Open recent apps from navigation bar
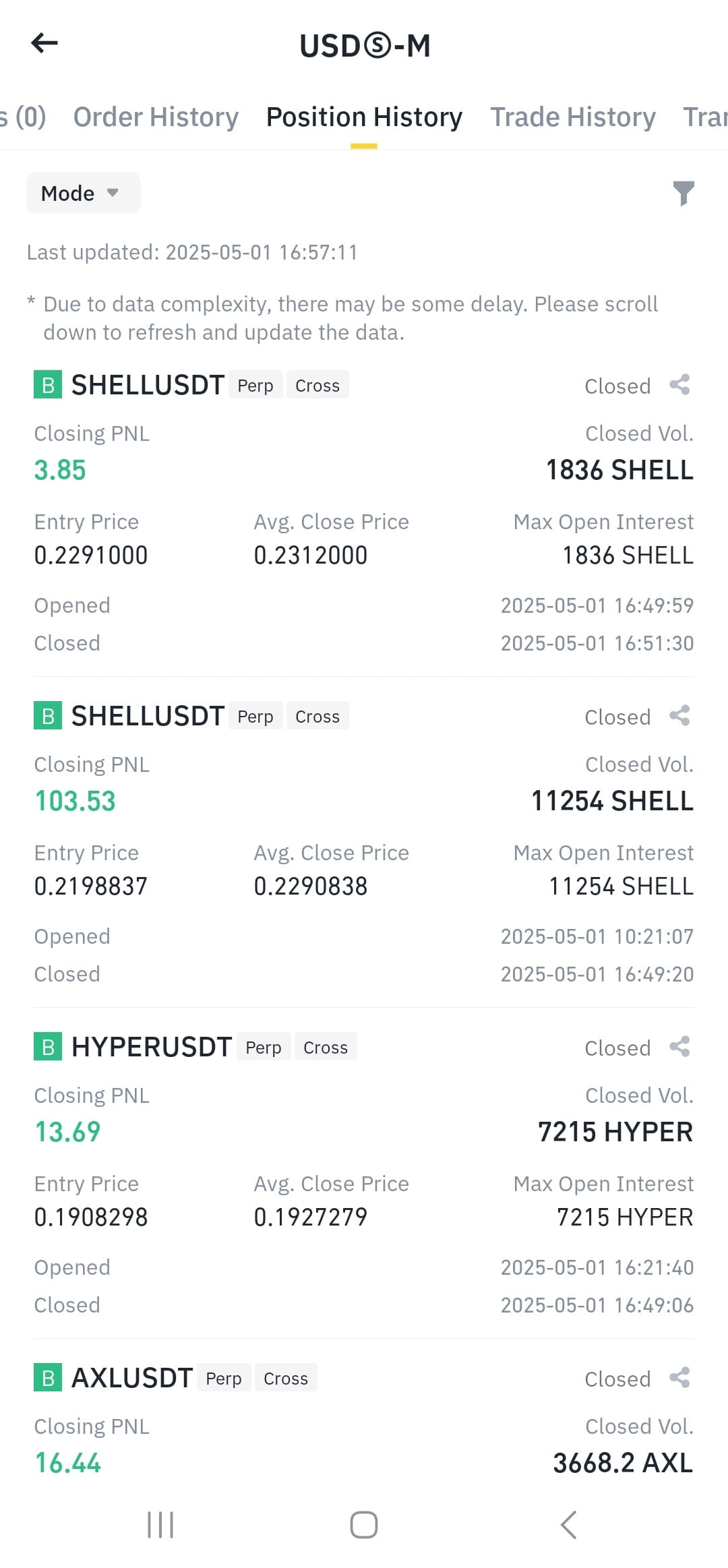 click(160, 1525)
